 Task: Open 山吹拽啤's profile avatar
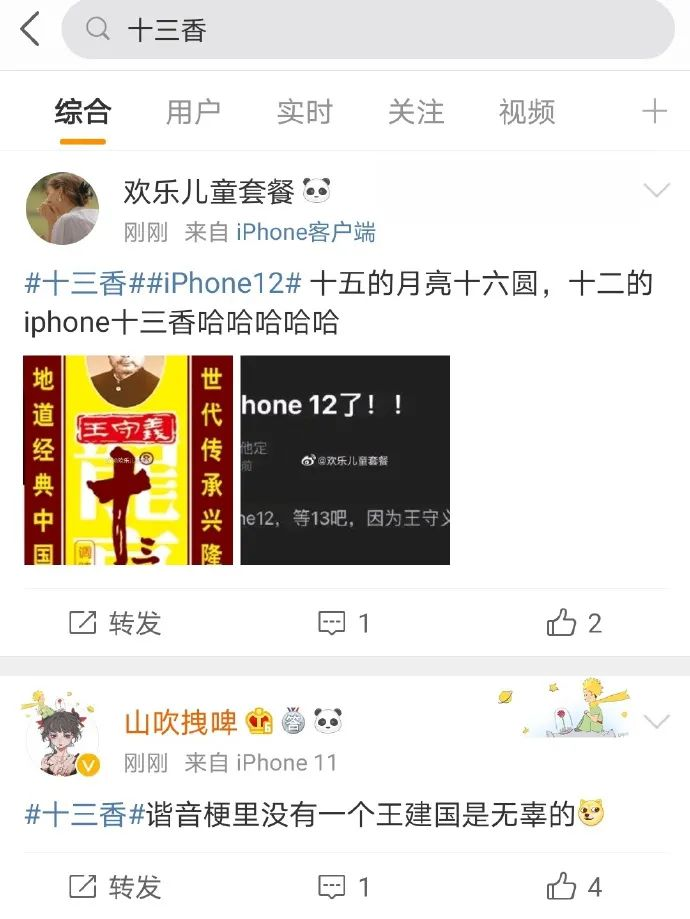click(62, 736)
